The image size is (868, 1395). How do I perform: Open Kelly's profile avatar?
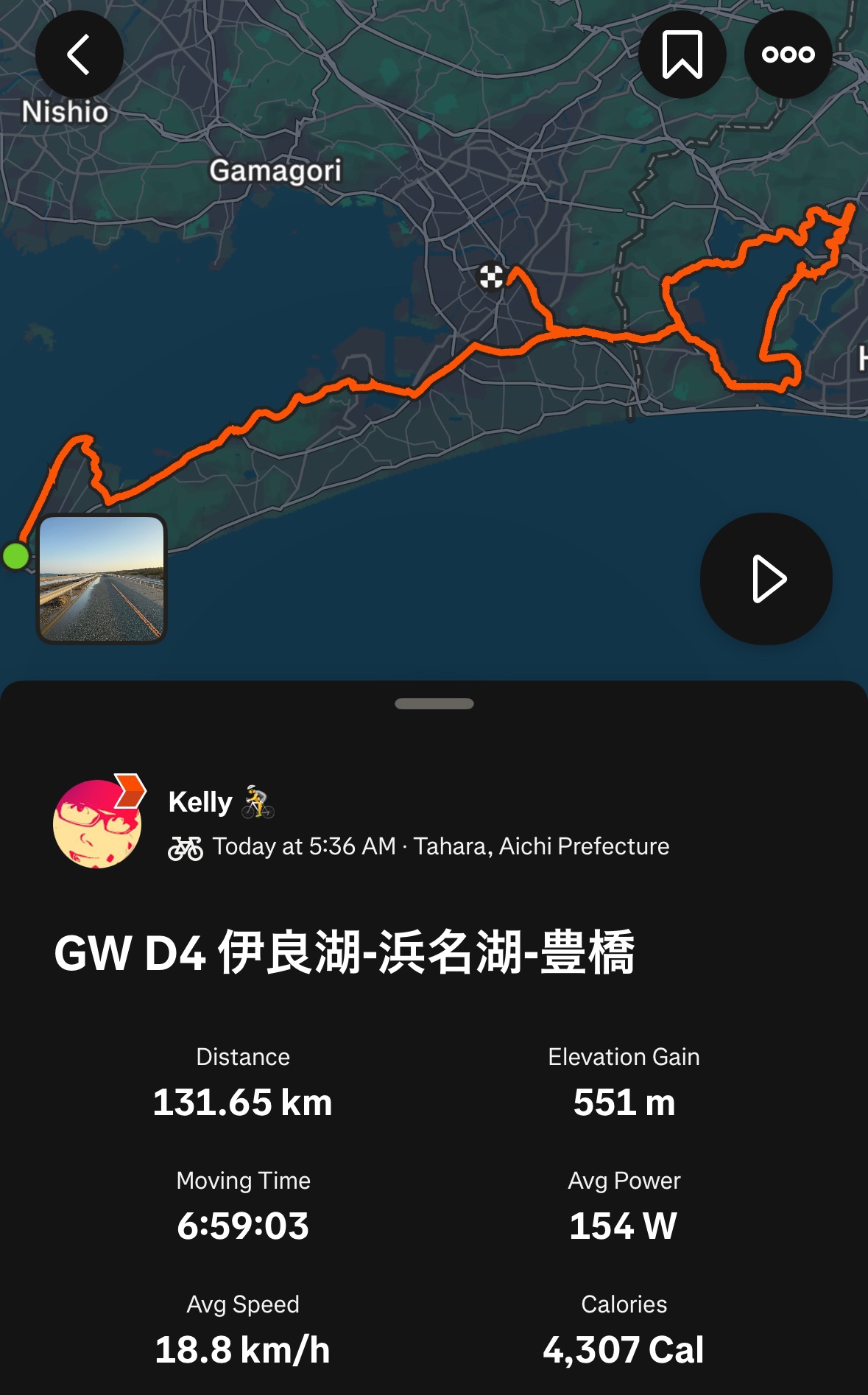(97, 823)
